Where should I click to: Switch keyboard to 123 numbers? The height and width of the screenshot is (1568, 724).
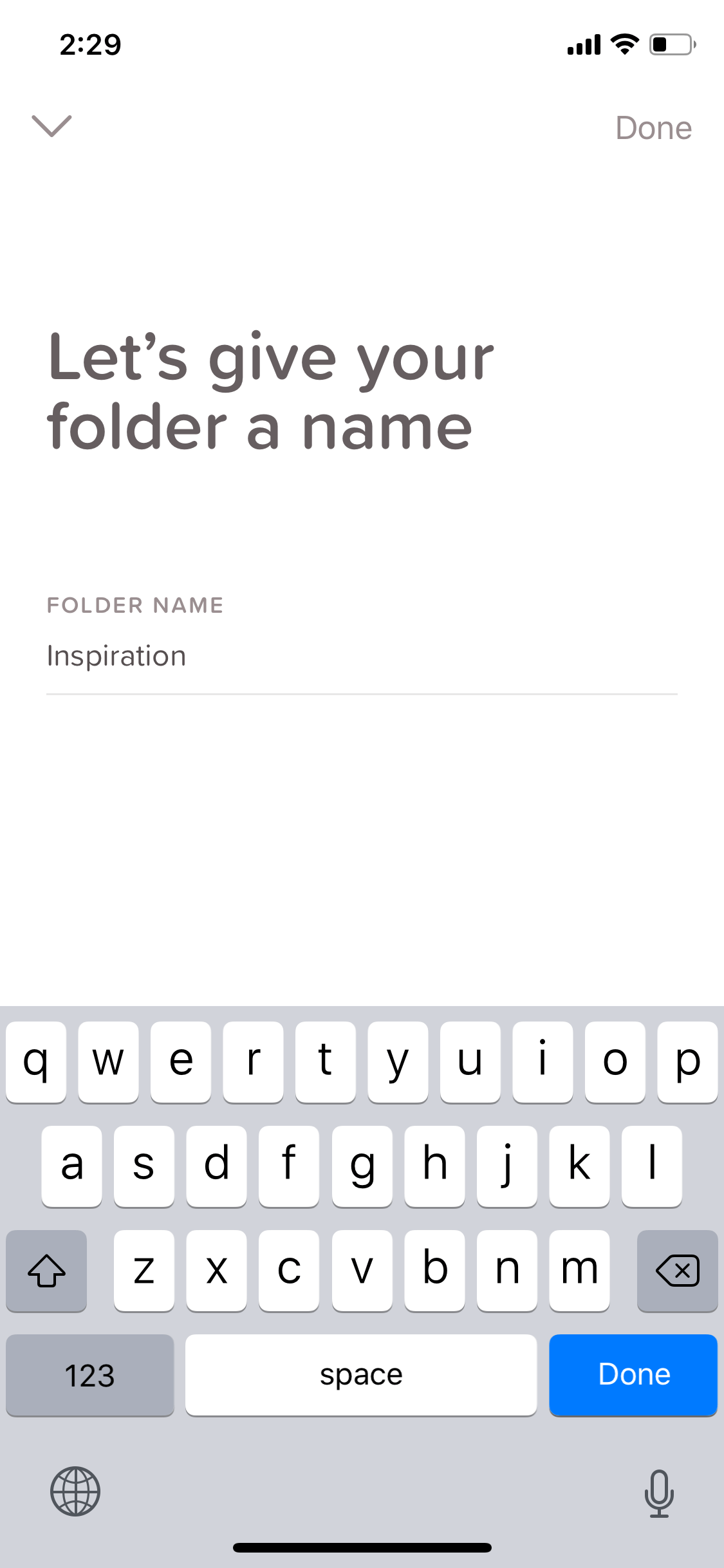[x=90, y=1374]
